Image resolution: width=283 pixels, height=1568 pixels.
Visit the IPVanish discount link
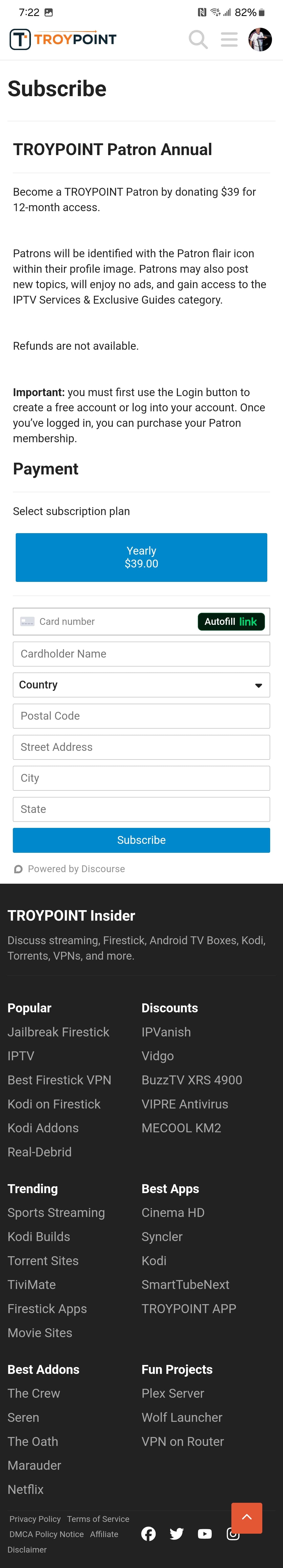(x=166, y=1032)
